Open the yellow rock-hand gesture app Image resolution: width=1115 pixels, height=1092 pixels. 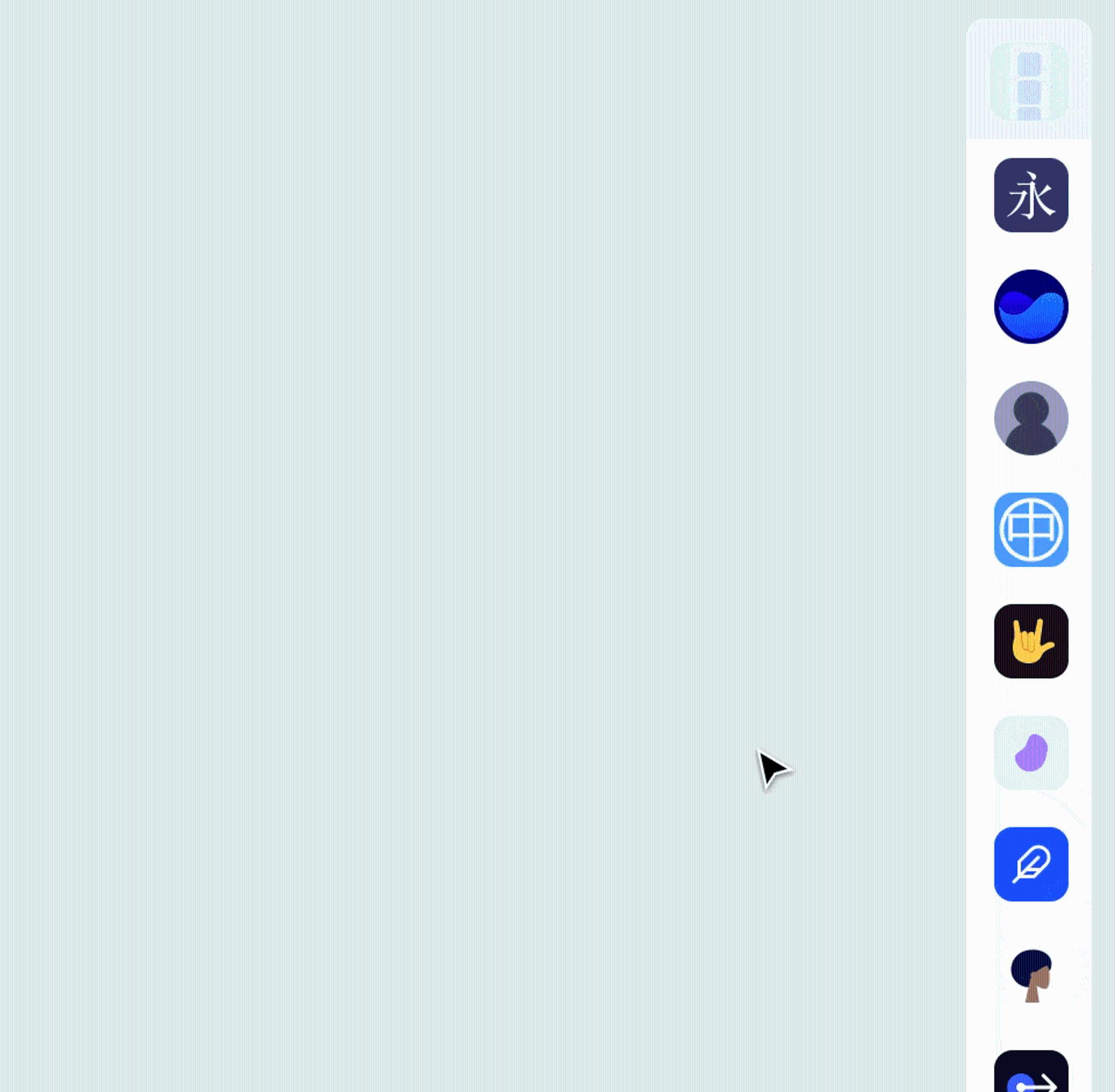pos(1031,641)
